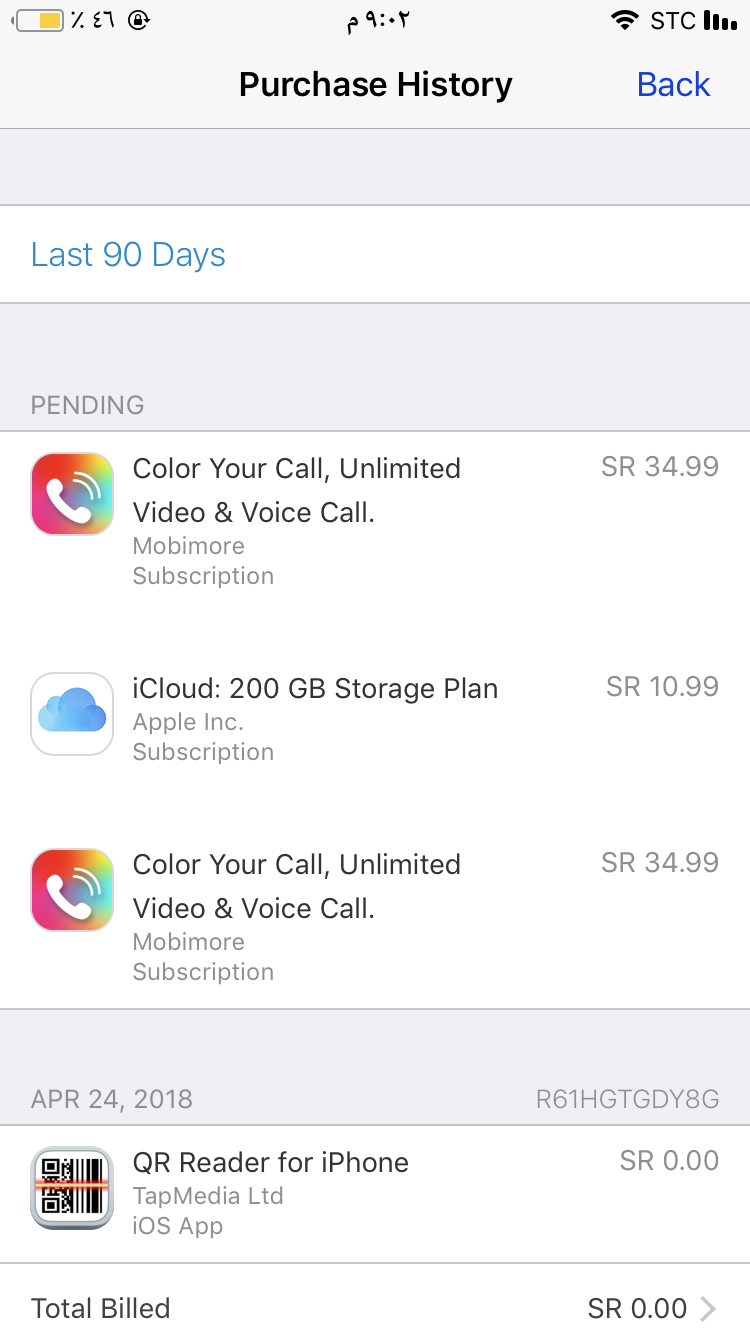Tap the Back button
750x1334 pixels.
[x=673, y=85]
